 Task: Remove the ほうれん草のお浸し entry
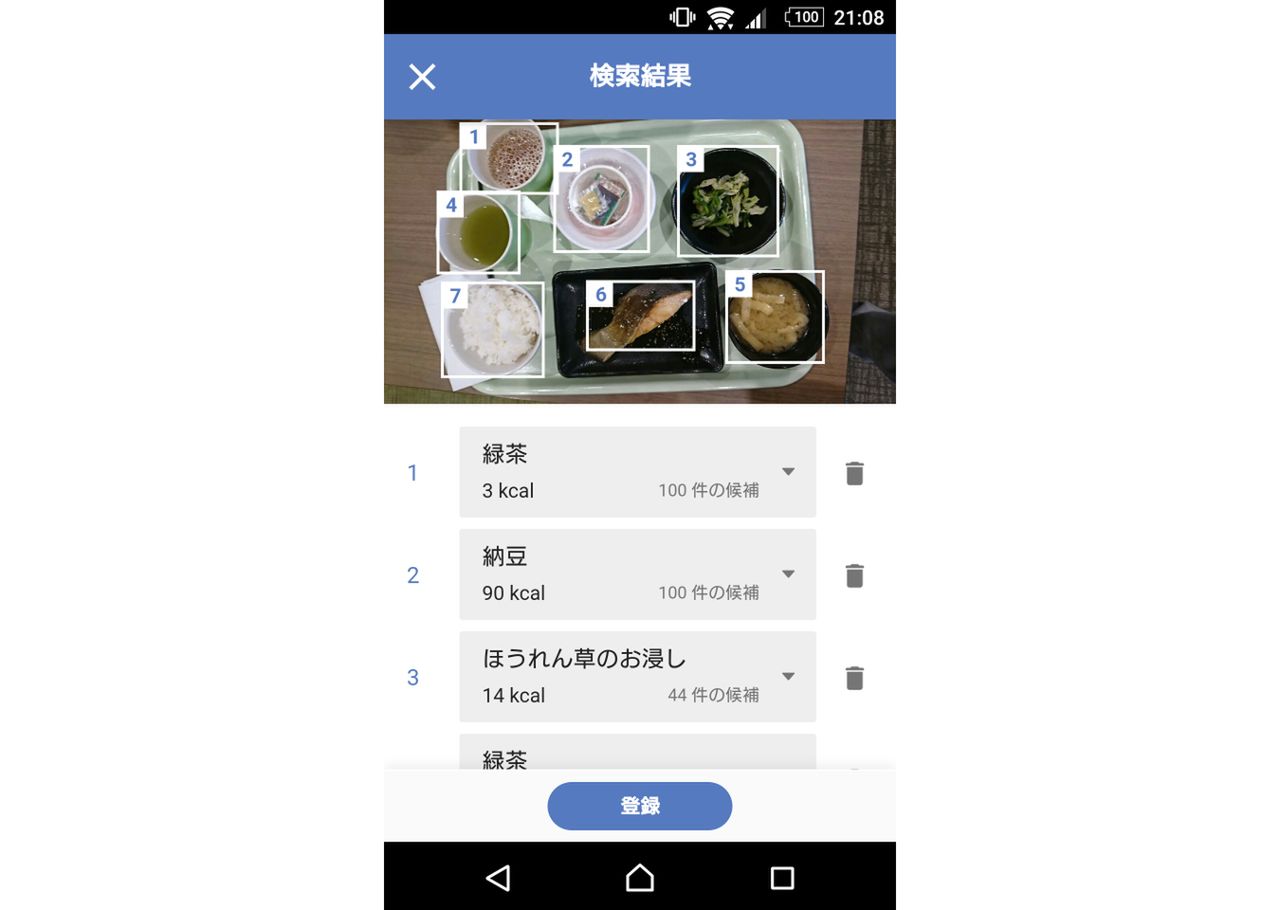pyautogui.click(x=854, y=678)
